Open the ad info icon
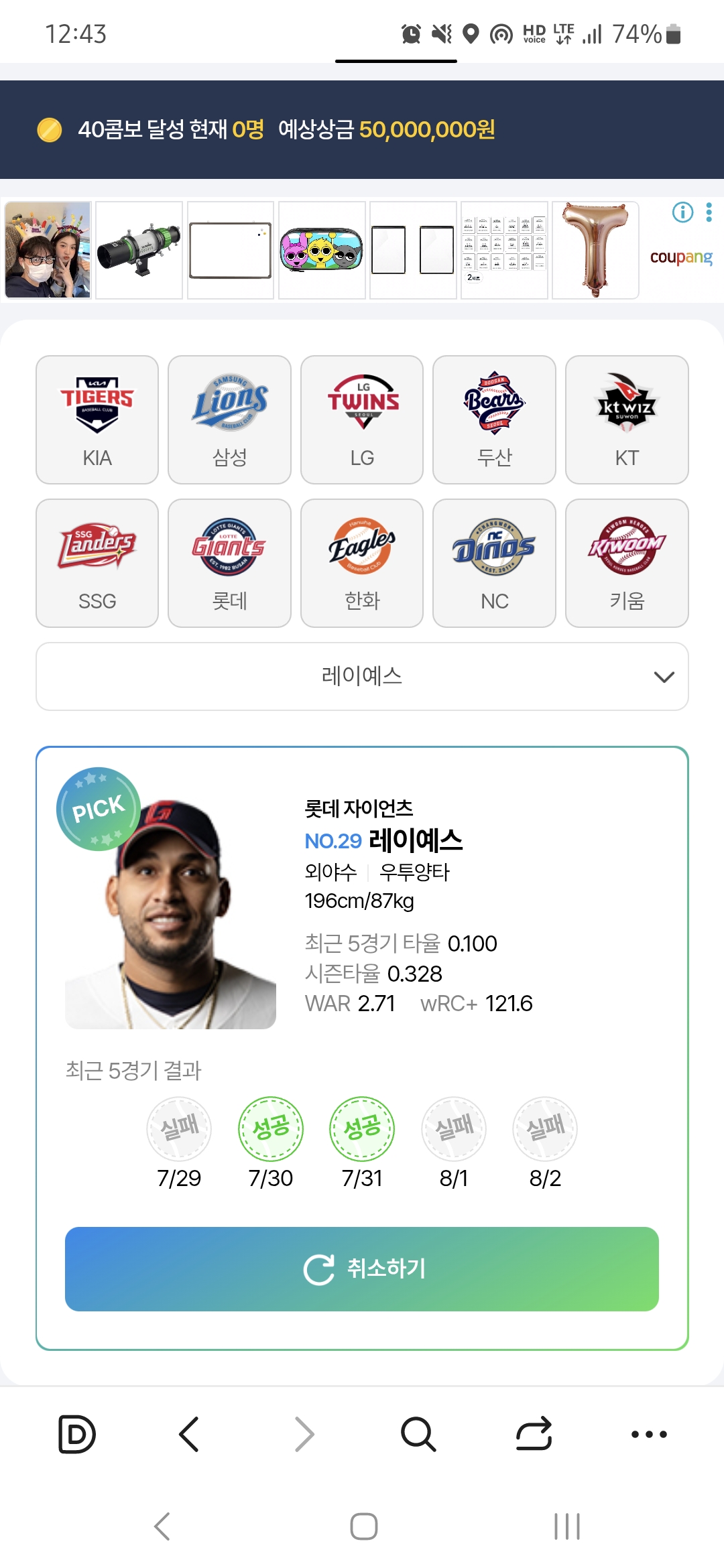 (682, 212)
